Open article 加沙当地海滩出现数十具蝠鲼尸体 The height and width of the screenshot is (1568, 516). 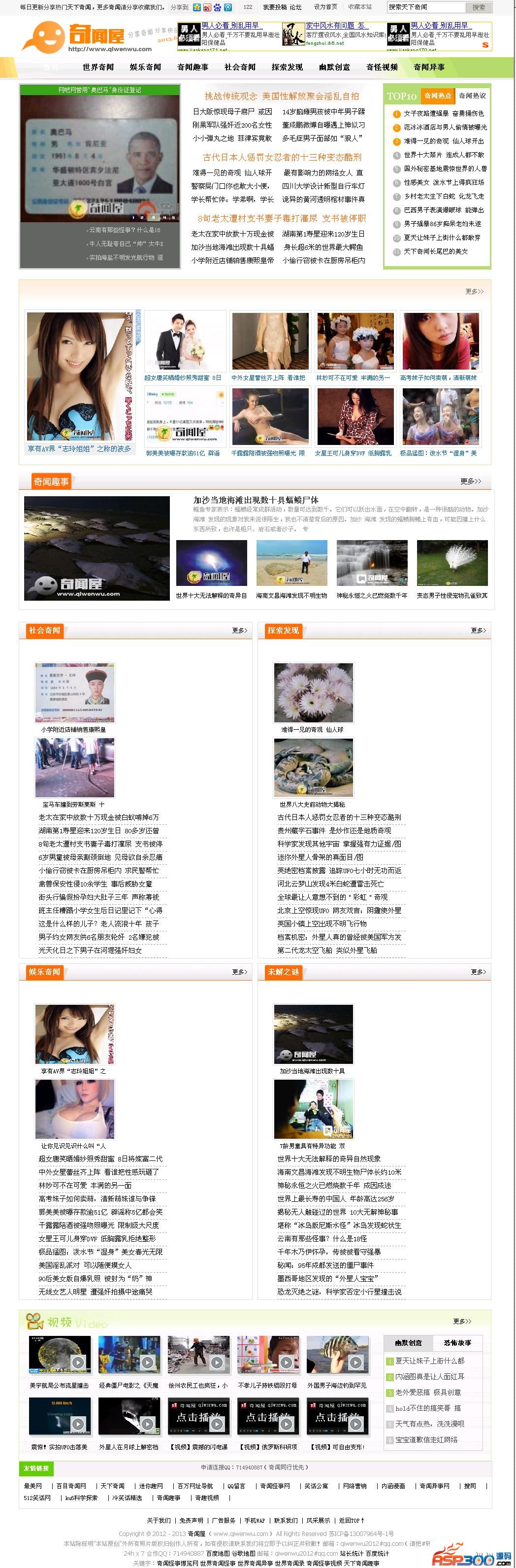(x=256, y=499)
